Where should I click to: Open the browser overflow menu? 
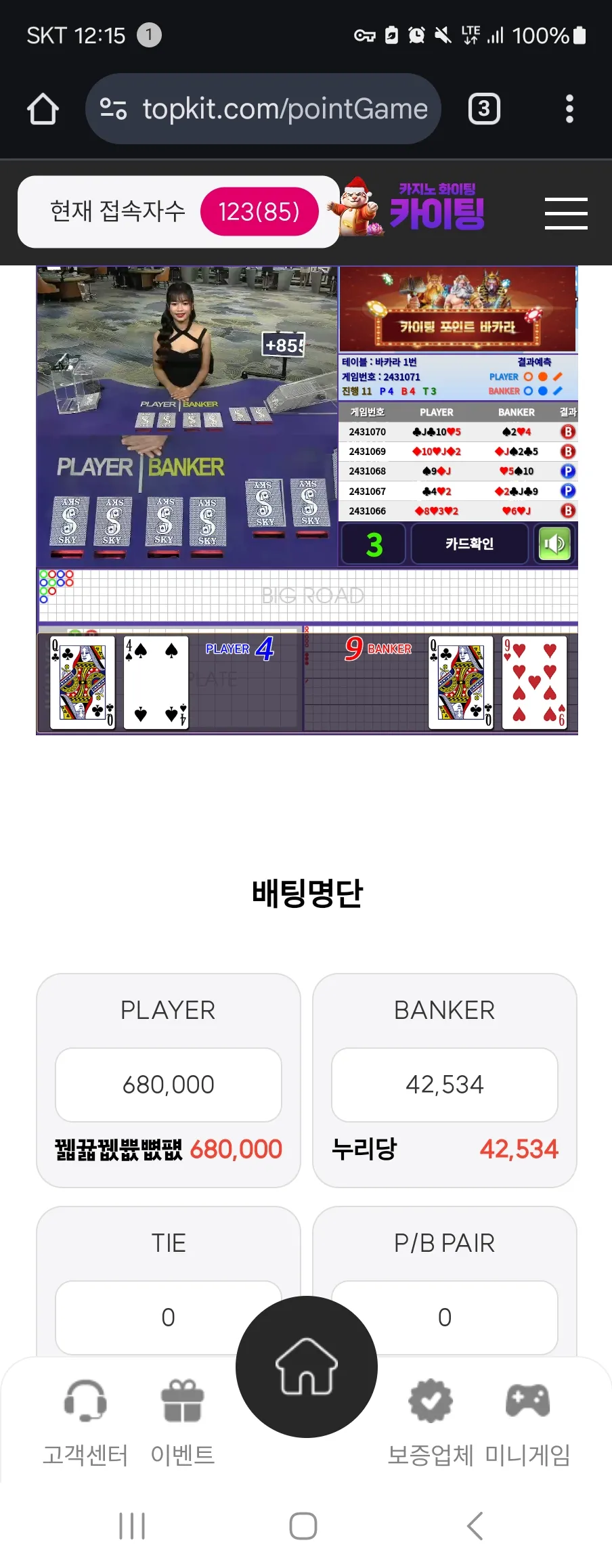pos(569,109)
